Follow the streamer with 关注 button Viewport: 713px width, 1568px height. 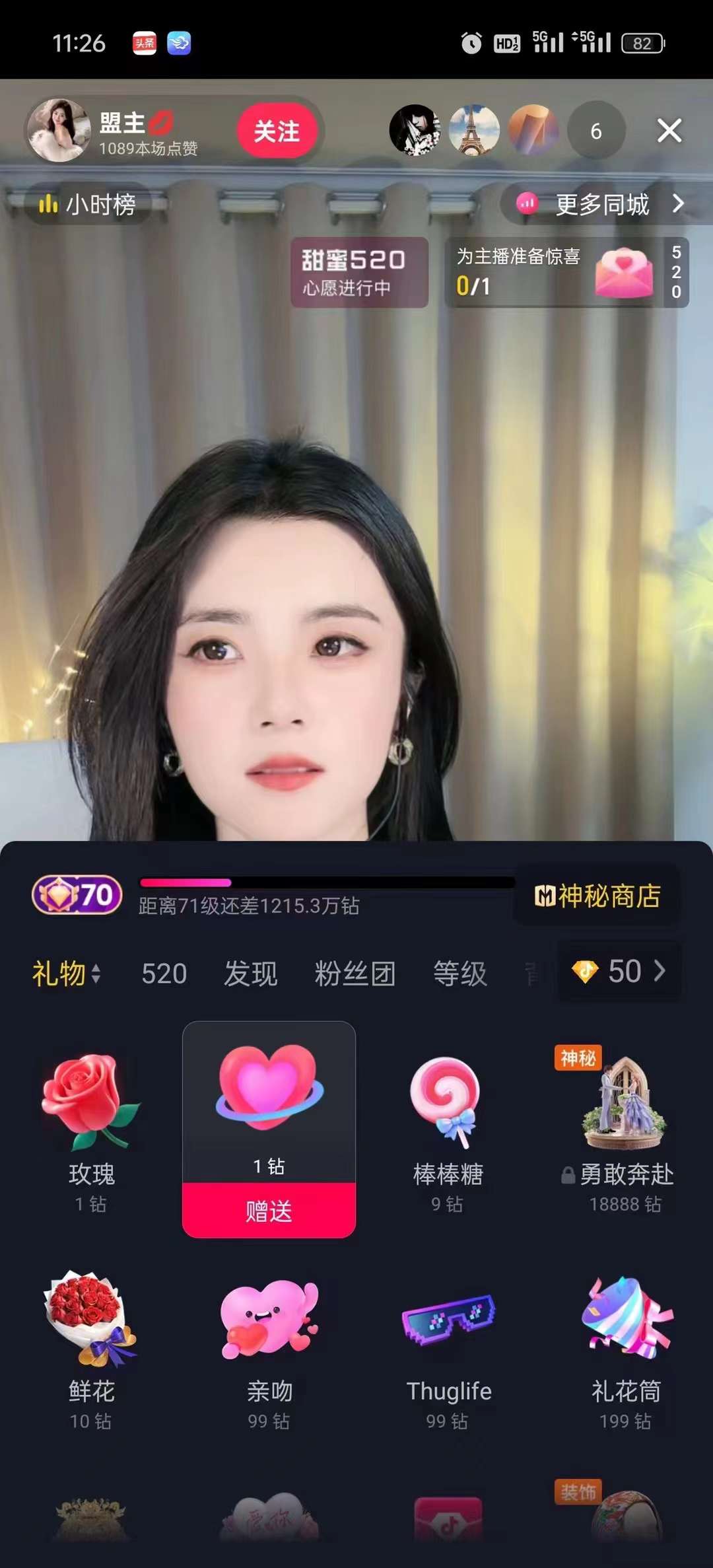point(277,131)
